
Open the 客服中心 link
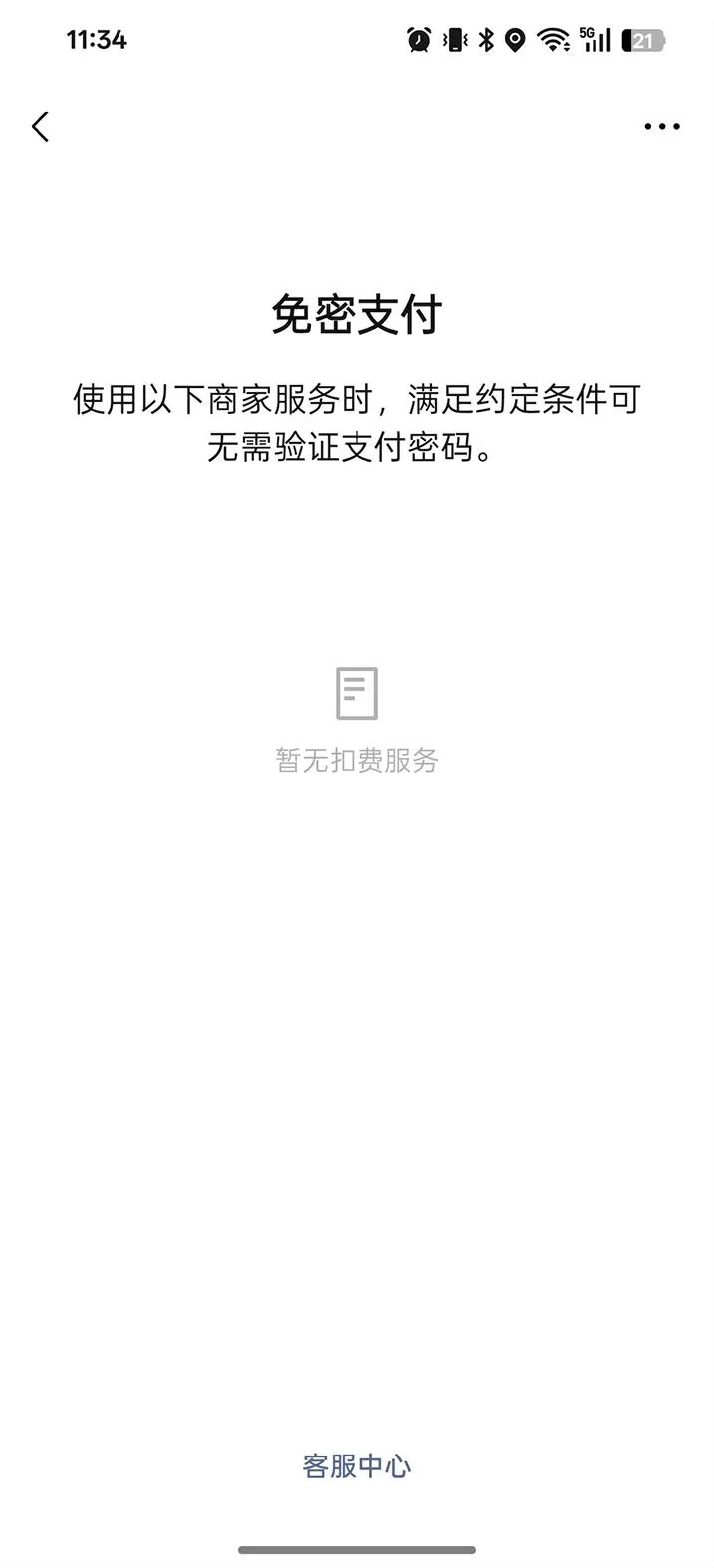[357, 1465]
